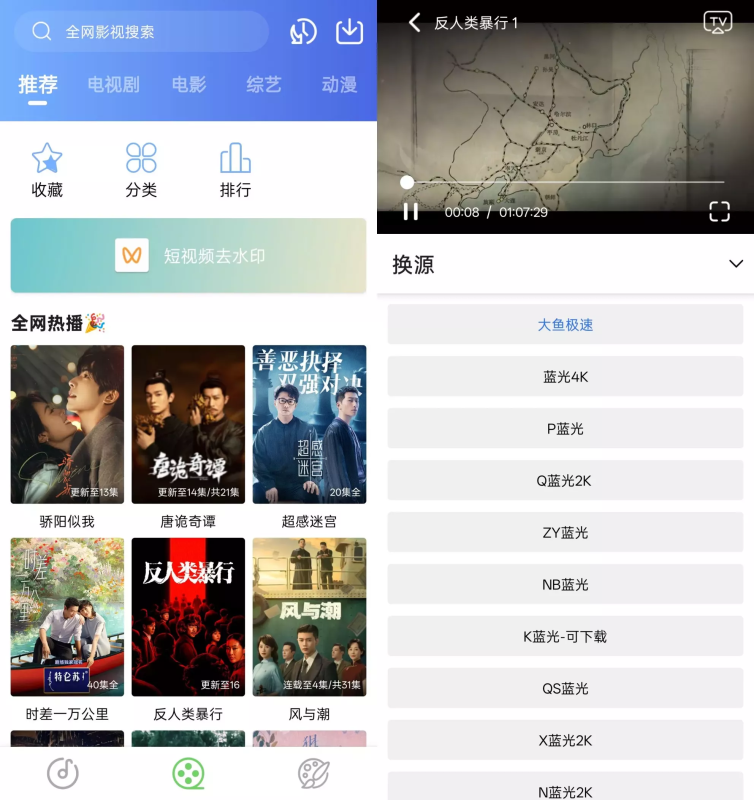Open the TV cast icon in the player
754x800 pixels.
click(716, 20)
